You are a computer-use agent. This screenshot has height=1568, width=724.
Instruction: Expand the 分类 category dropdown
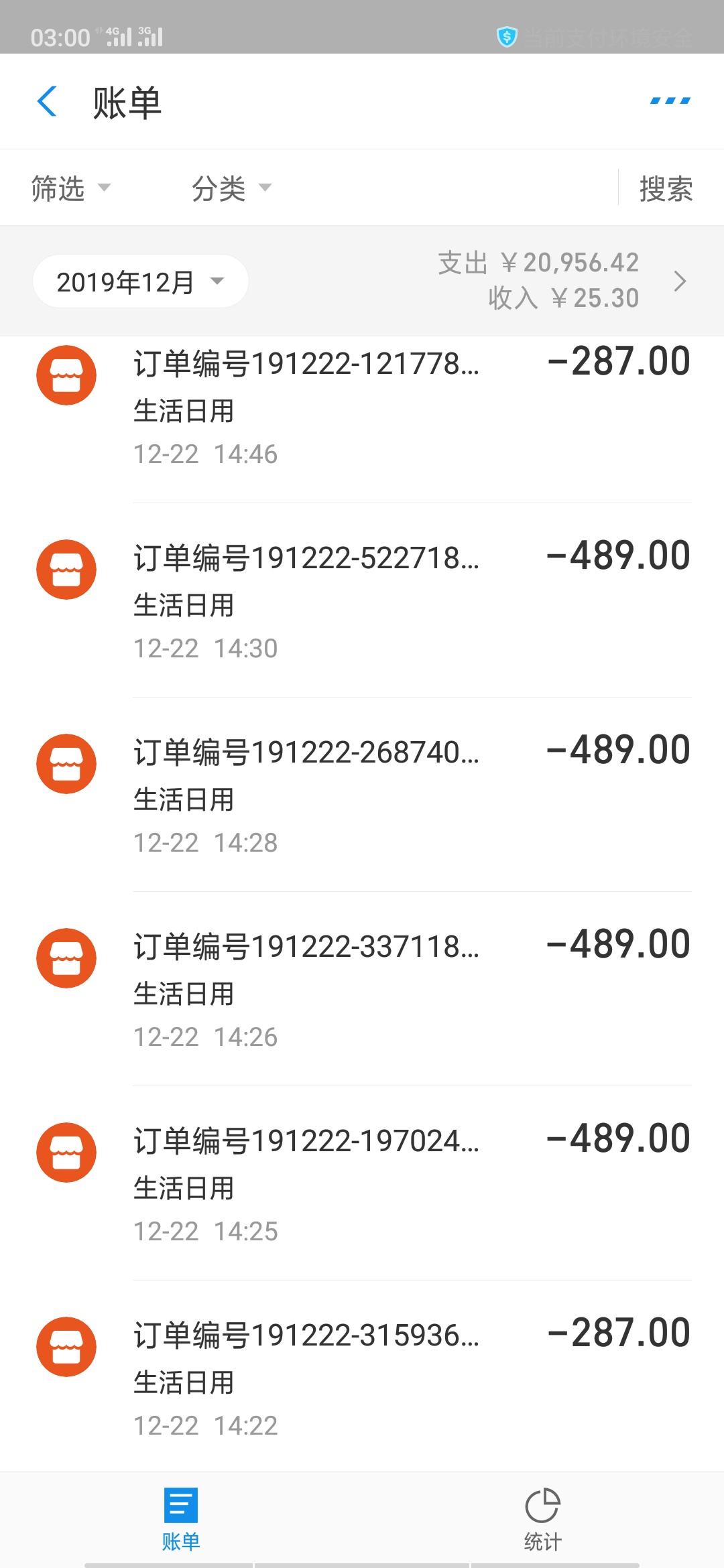232,188
